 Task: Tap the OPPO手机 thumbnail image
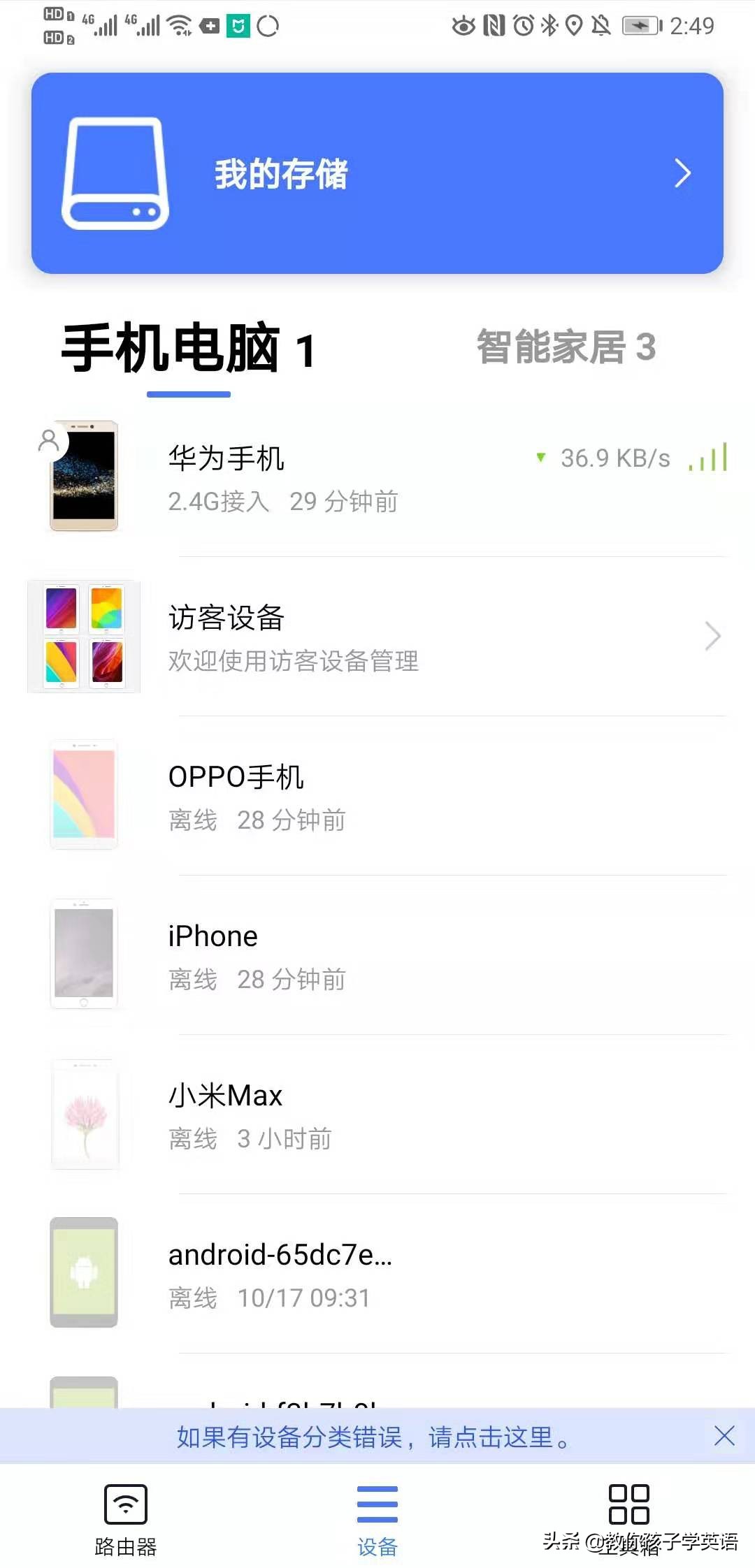[83, 795]
